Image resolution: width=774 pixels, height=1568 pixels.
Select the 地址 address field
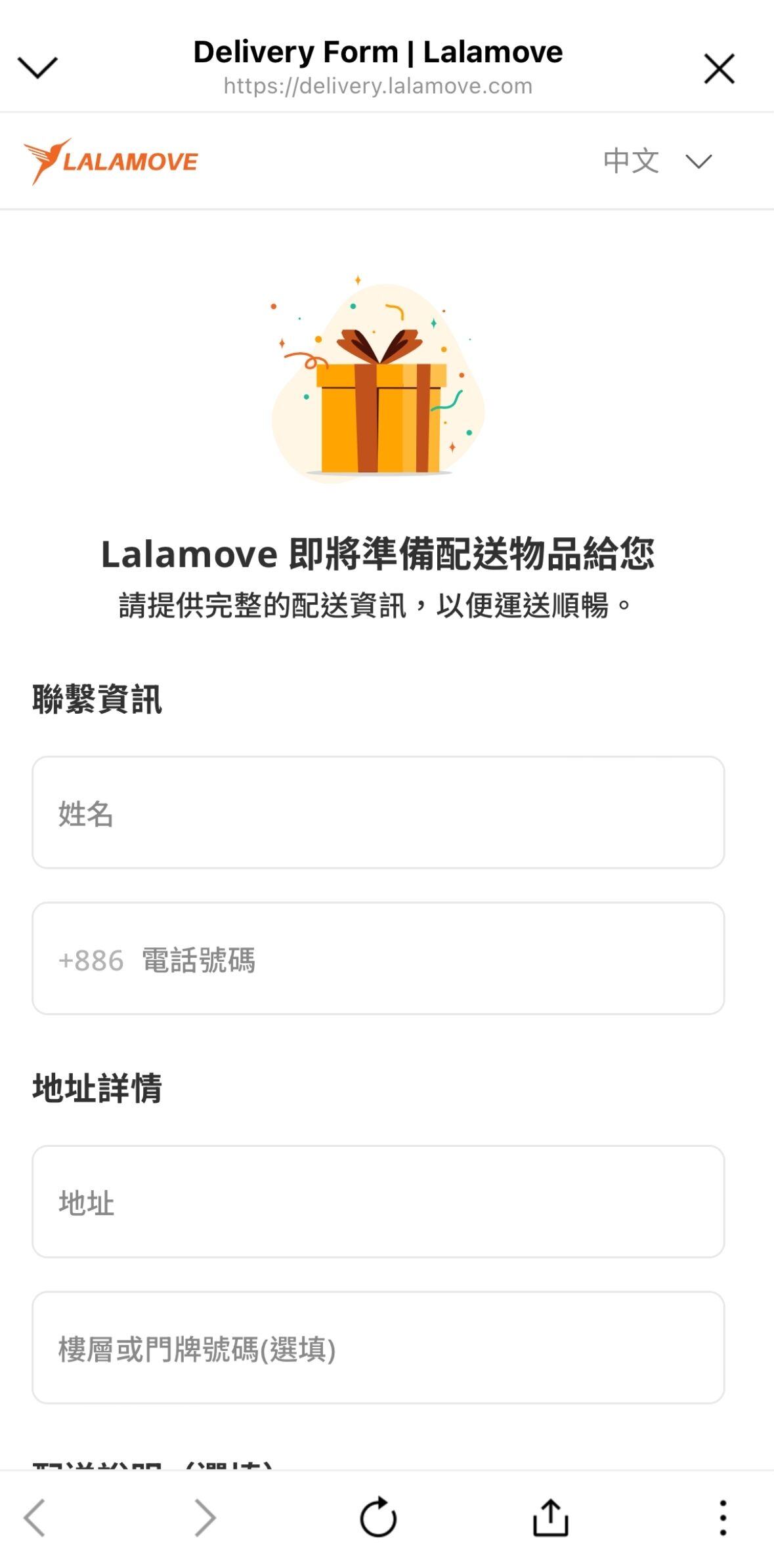pos(378,1202)
